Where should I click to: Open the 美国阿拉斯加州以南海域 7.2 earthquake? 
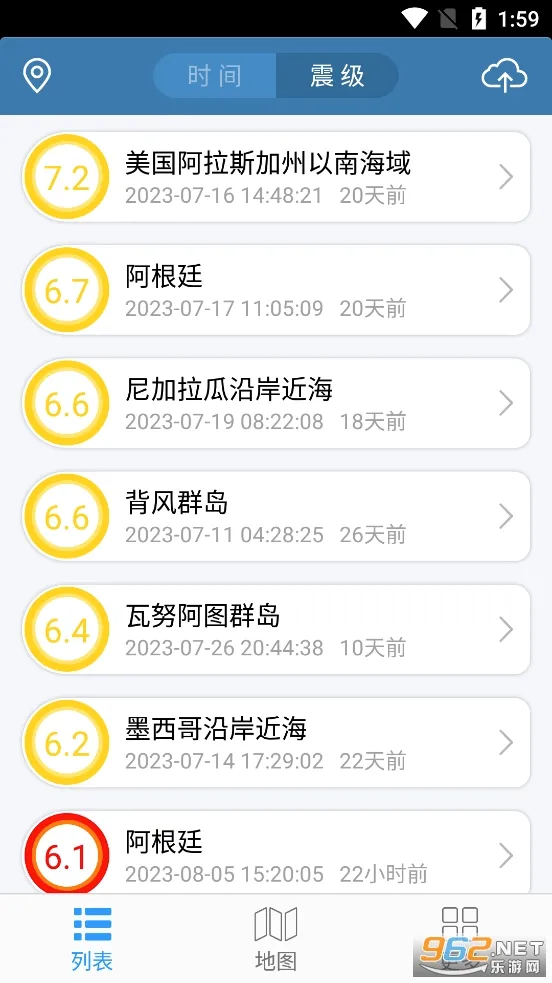coord(276,177)
